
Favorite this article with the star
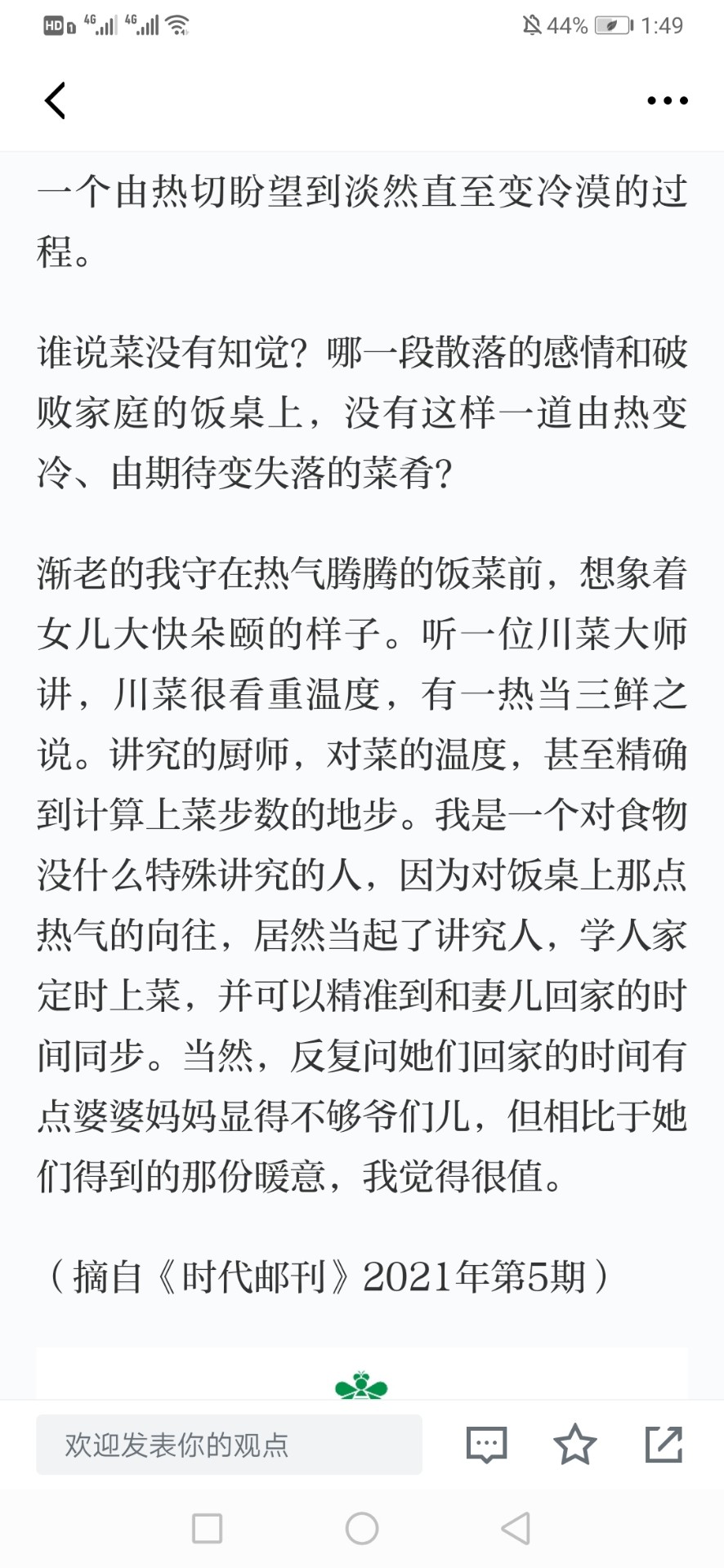tap(575, 1444)
